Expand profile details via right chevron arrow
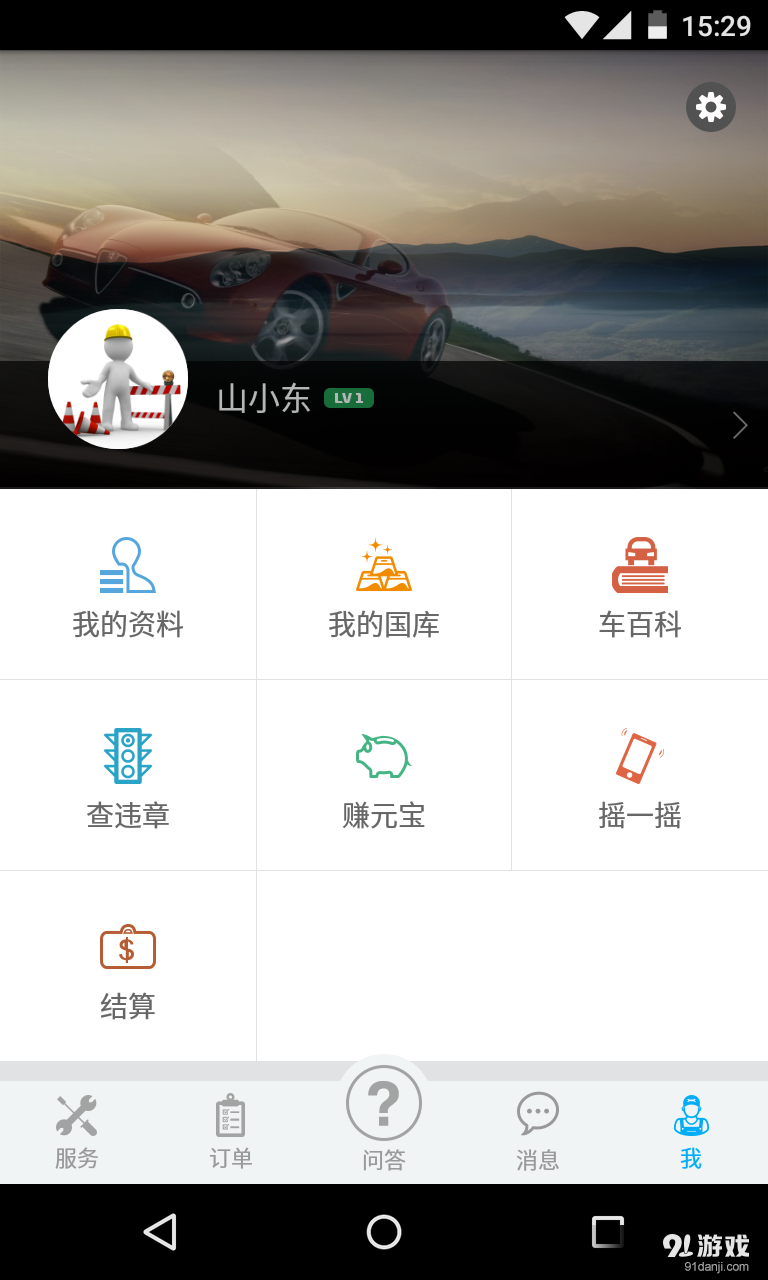The image size is (768, 1280). [x=739, y=425]
